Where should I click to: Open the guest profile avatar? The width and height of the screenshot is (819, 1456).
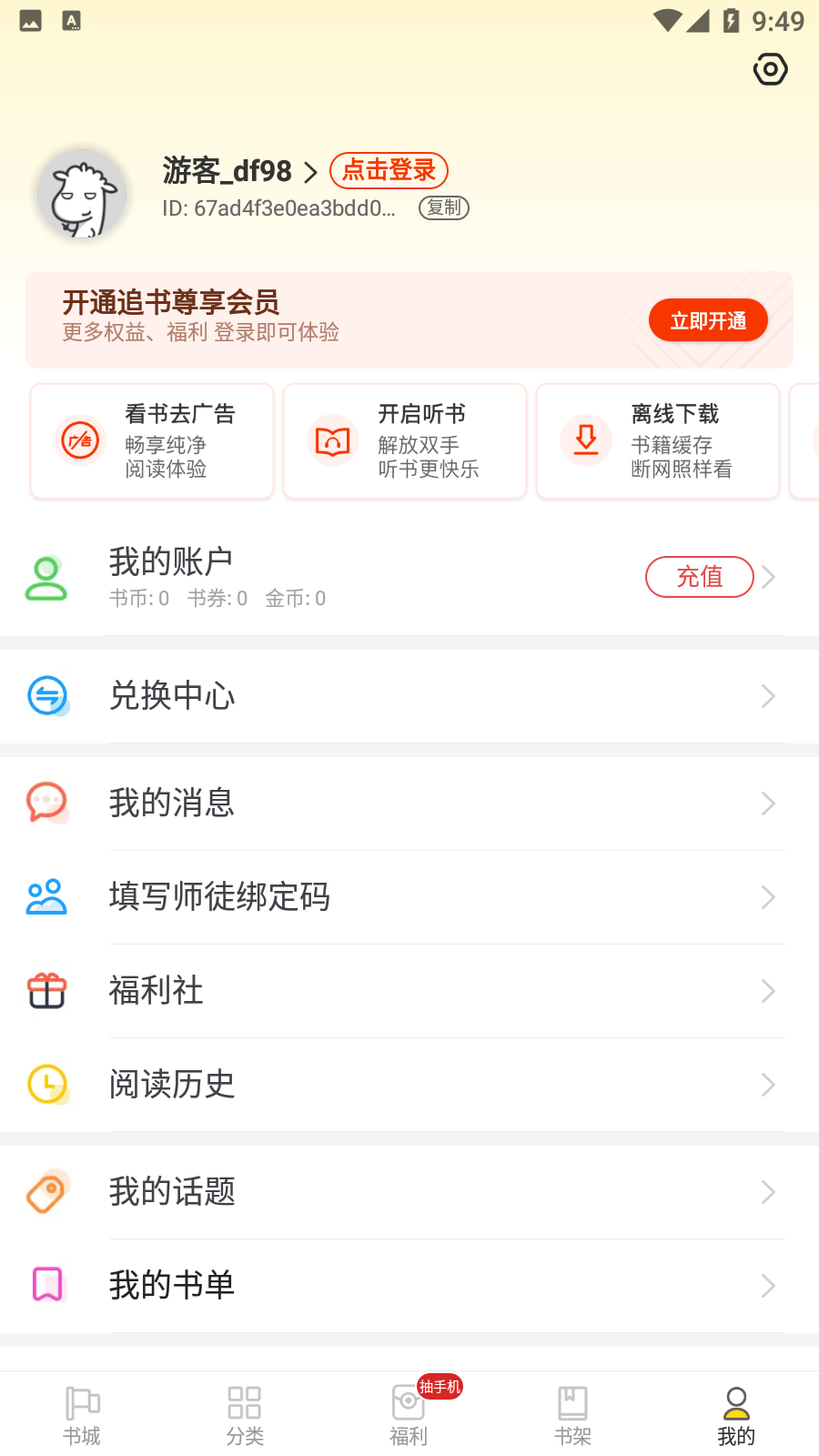pyautogui.click(x=82, y=194)
